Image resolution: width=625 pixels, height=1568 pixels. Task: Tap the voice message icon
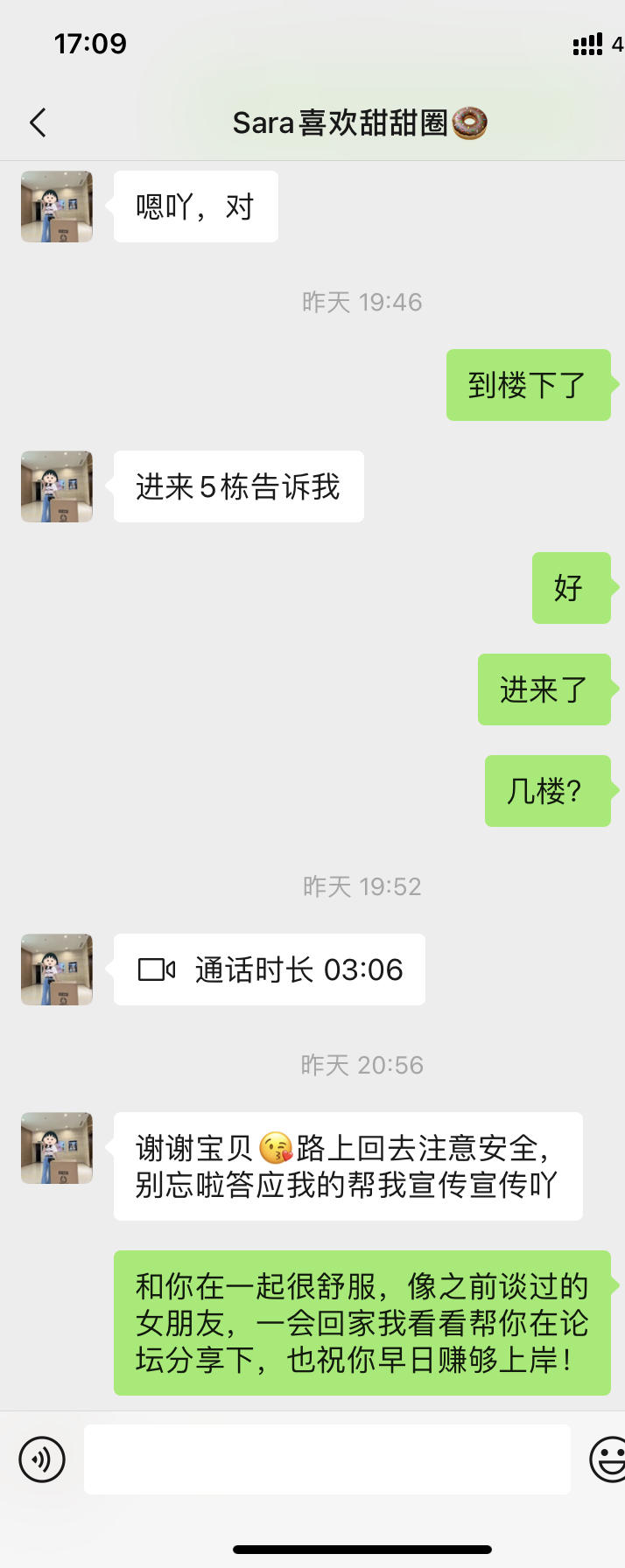pos(42,1459)
